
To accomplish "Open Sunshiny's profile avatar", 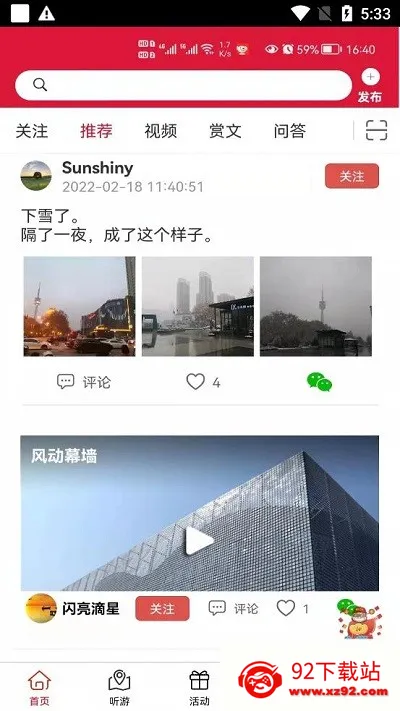I will [x=36, y=175].
